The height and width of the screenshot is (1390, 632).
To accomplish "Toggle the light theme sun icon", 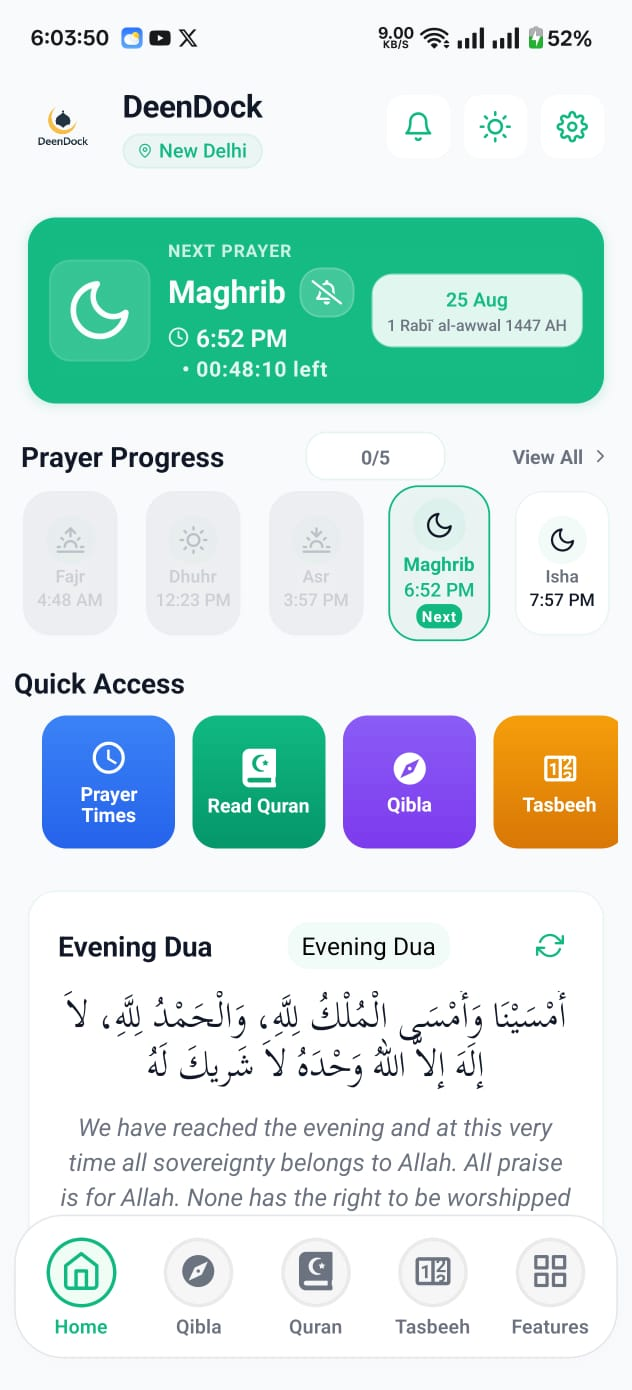I will point(495,127).
